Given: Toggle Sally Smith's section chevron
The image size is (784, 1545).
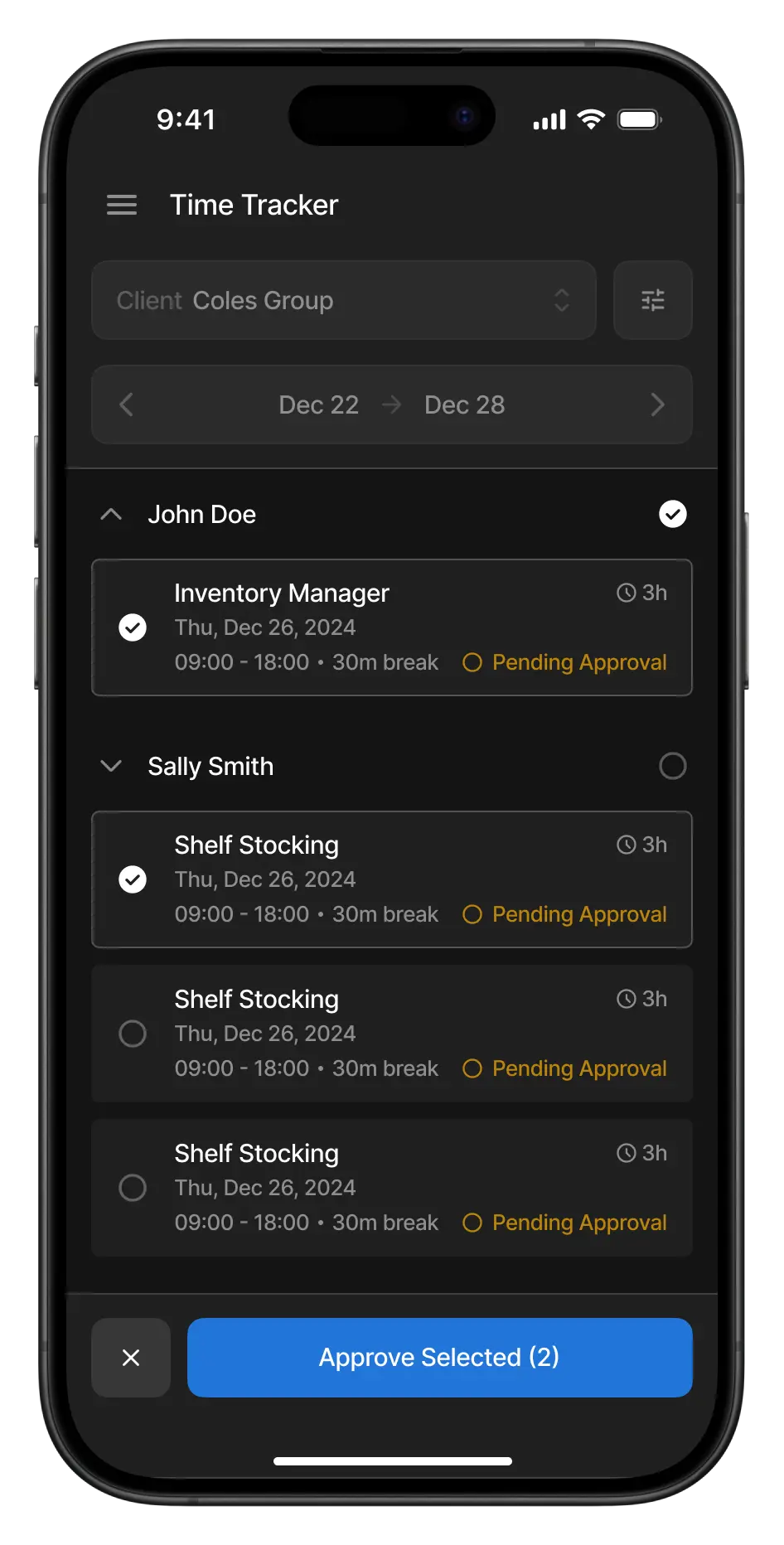Looking at the screenshot, I should pyautogui.click(x=111, y=766).
